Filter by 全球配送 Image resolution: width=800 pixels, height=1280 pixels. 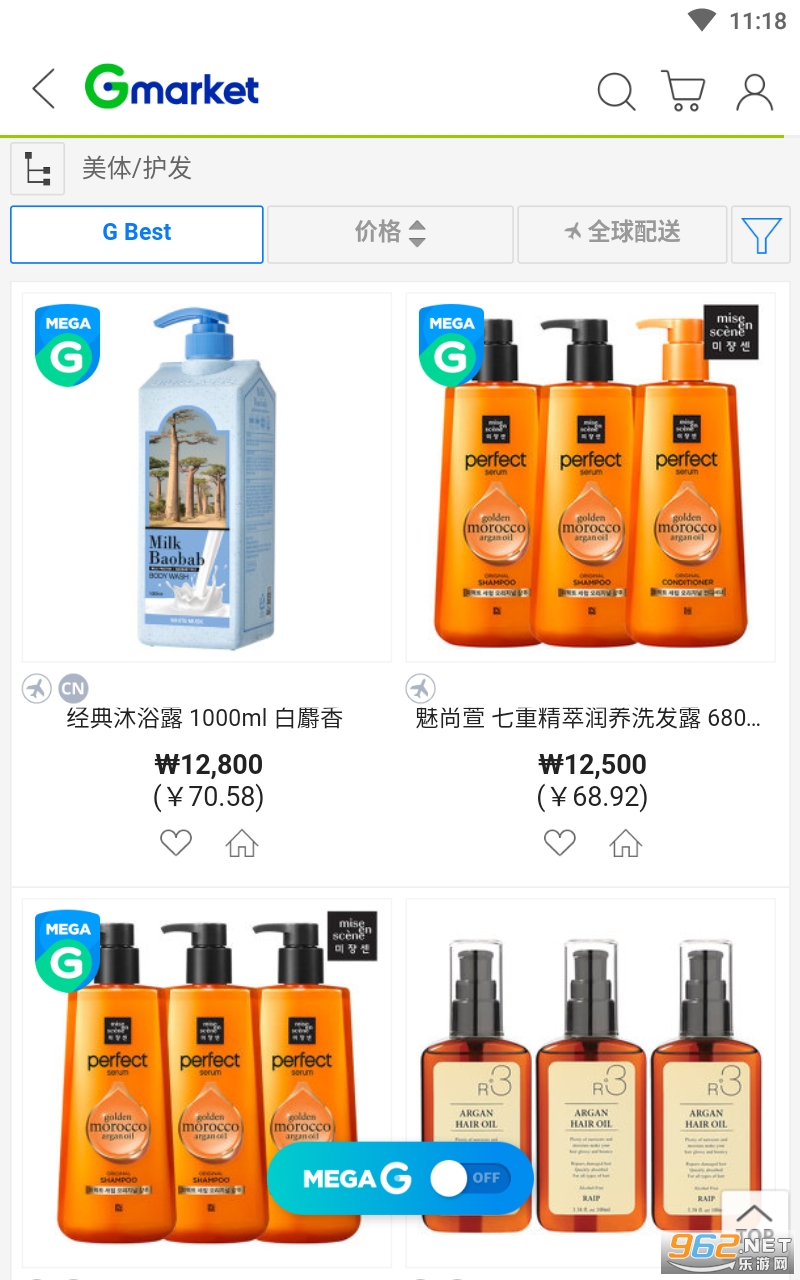(622, 233)
